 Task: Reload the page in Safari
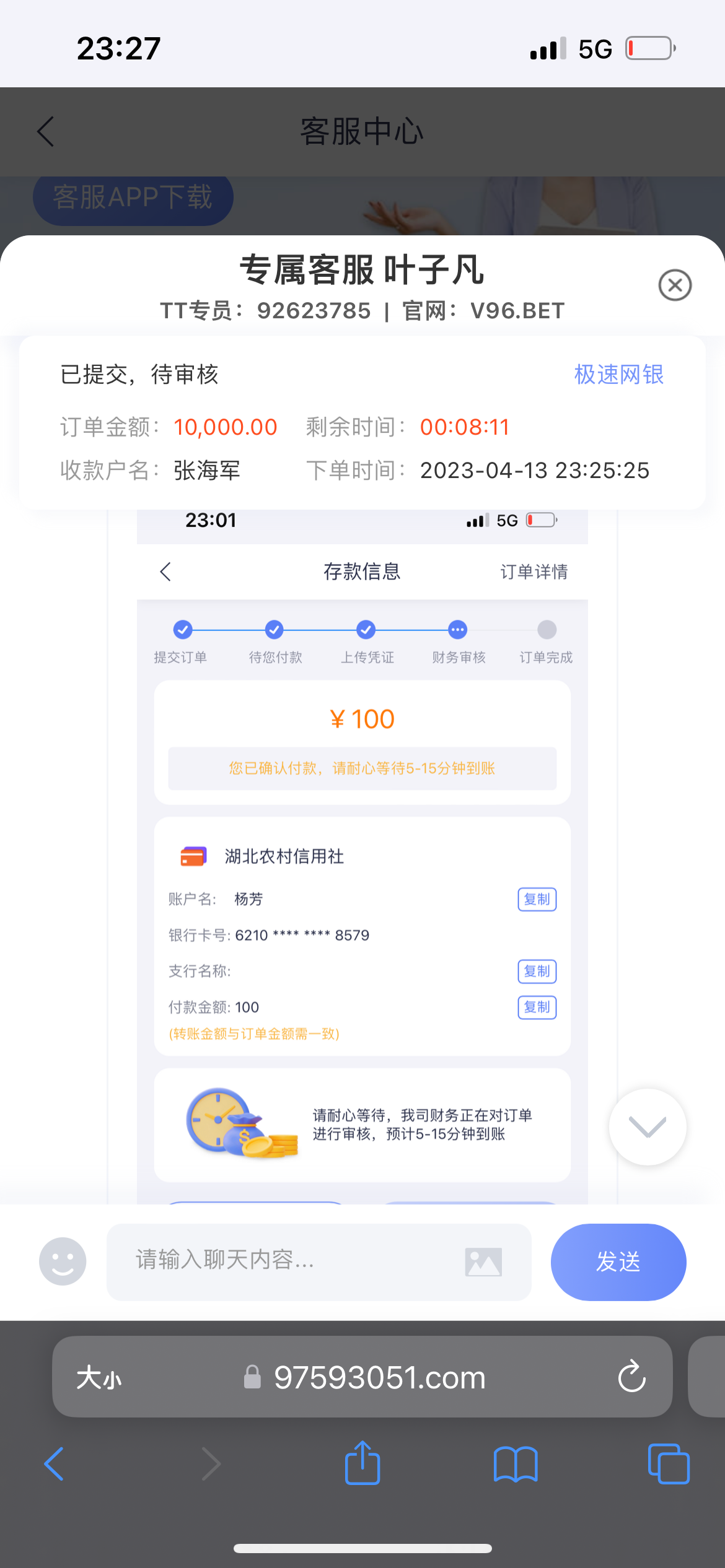coord(631,1377)
